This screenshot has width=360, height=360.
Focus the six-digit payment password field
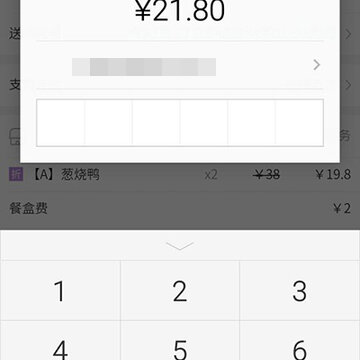[180, 123]
